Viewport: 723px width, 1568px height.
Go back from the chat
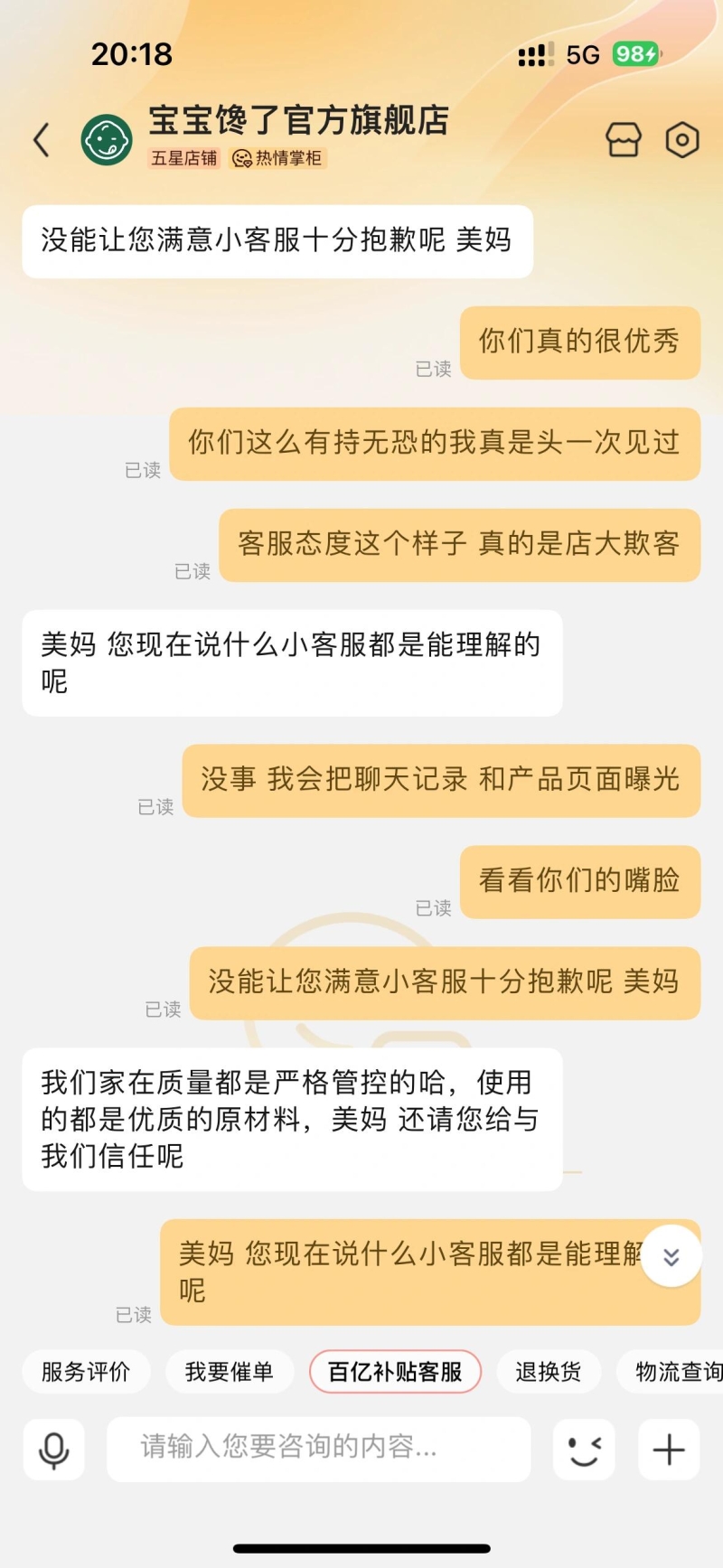tap(42, 140)
